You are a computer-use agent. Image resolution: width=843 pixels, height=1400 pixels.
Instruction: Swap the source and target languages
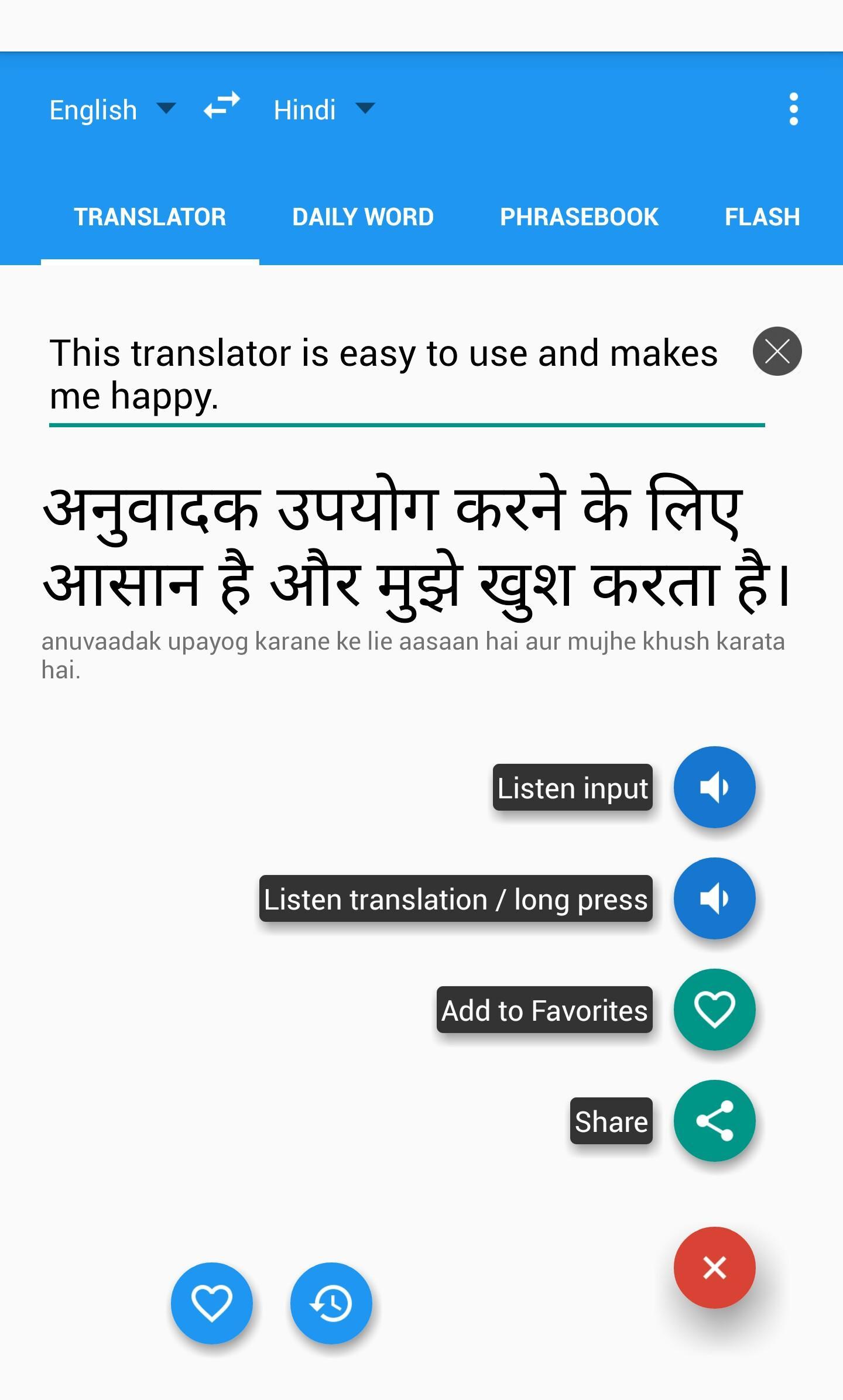222,107
